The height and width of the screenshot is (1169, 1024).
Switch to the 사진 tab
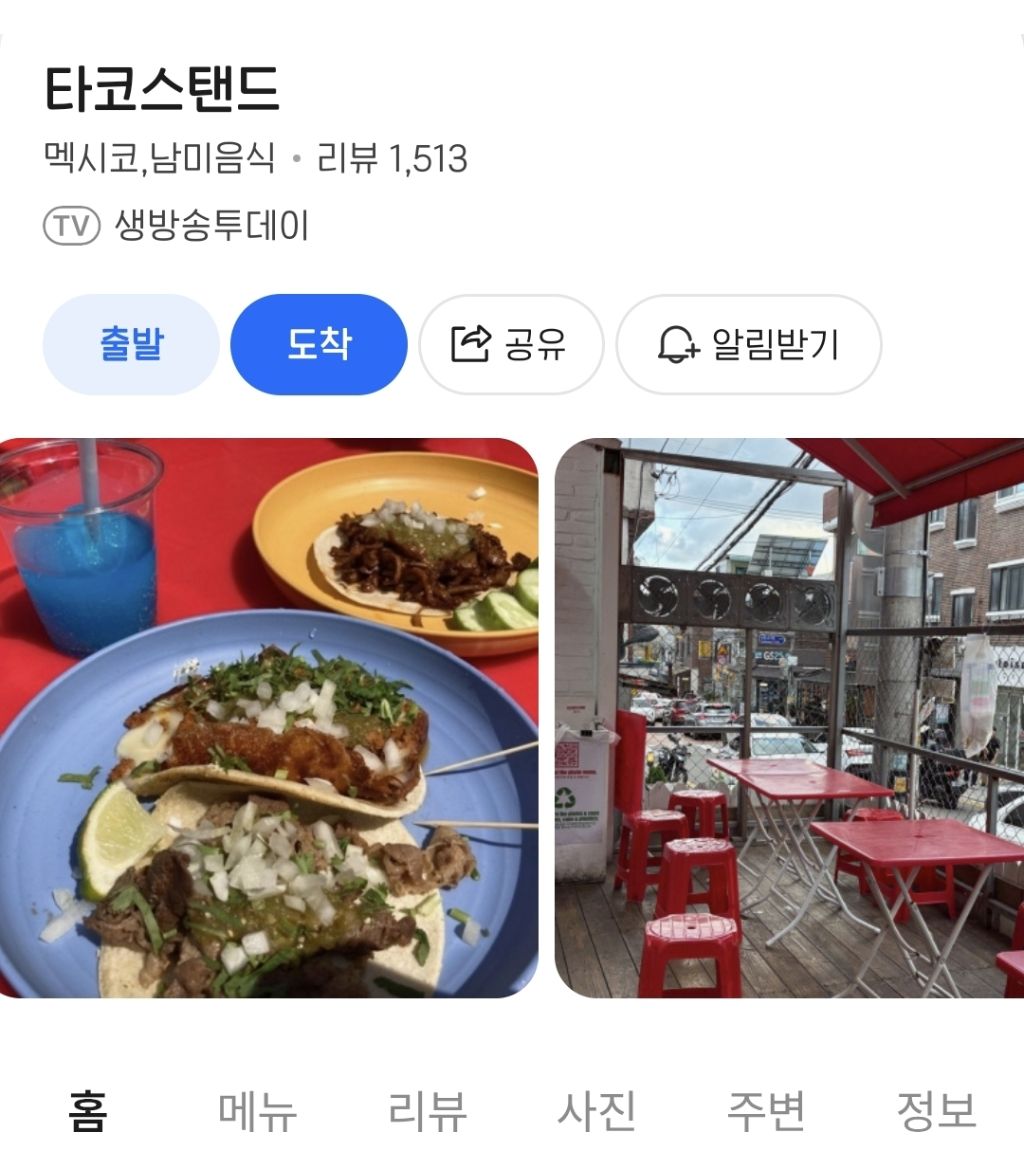(597, 1111)
